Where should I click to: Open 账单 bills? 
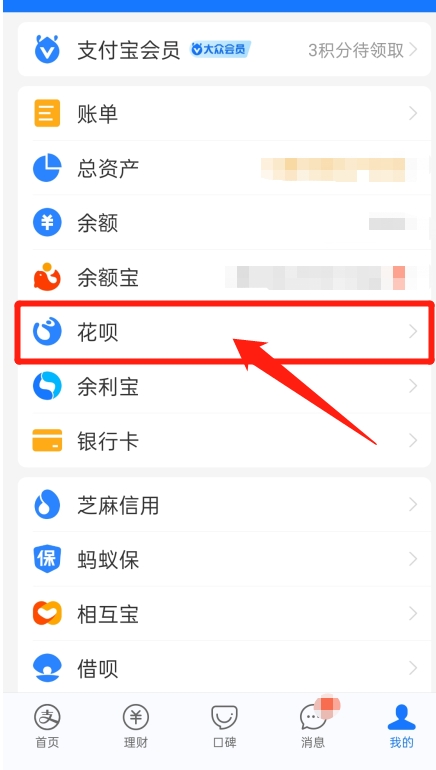(224, 114)
